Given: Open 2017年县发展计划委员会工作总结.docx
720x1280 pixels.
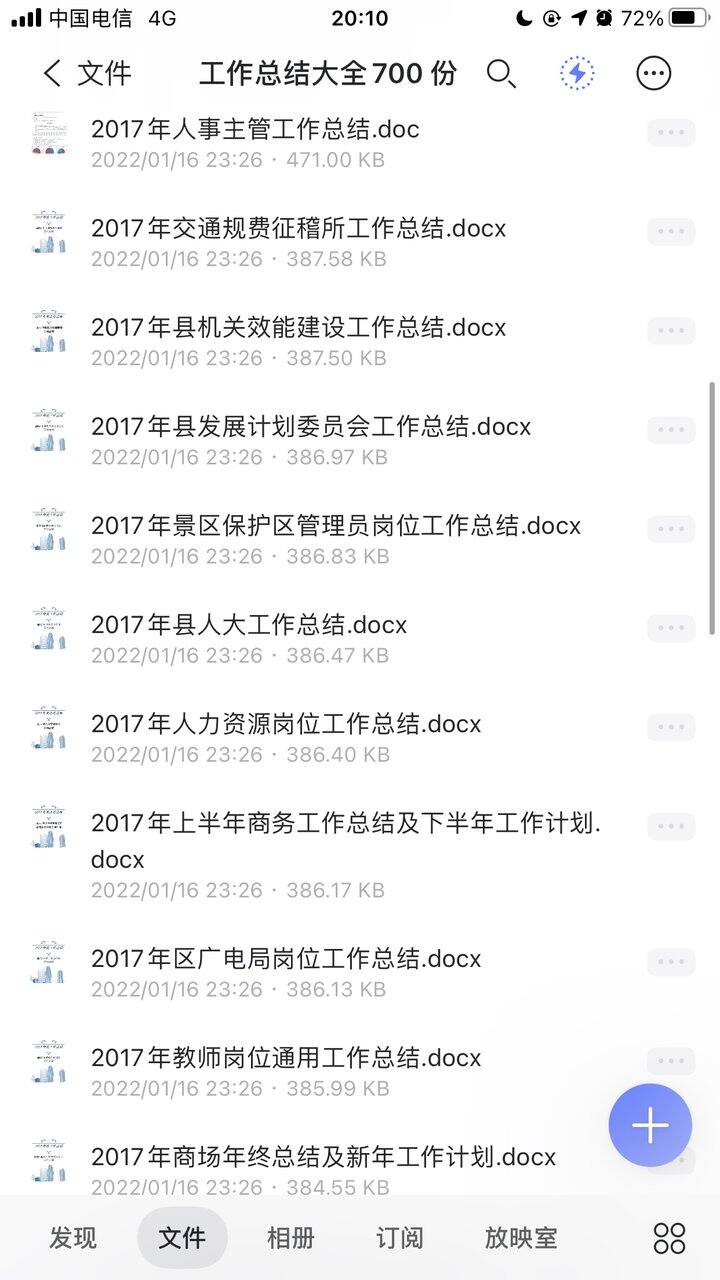Looking at the screenshot, I should (360, 440).
